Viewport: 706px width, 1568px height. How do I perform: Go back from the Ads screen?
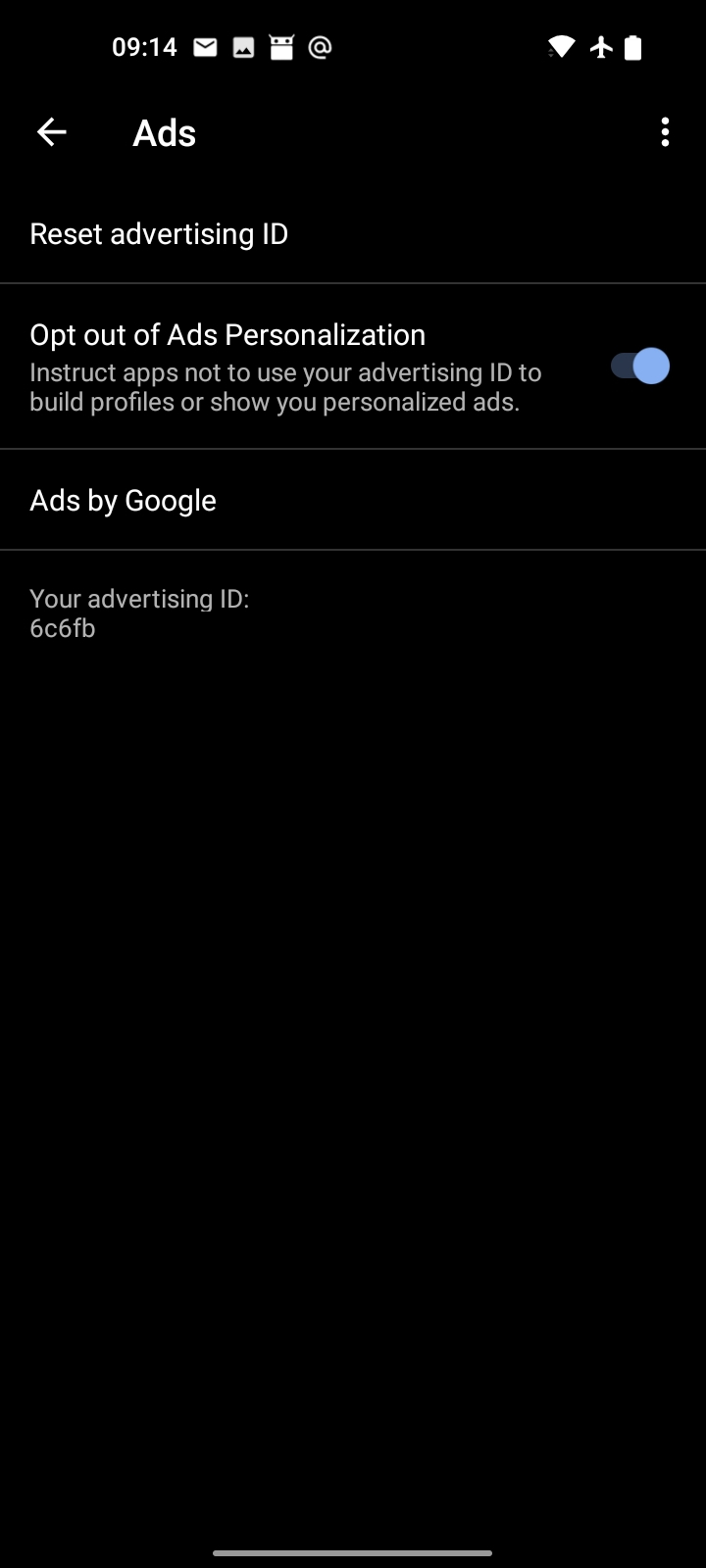51,132
